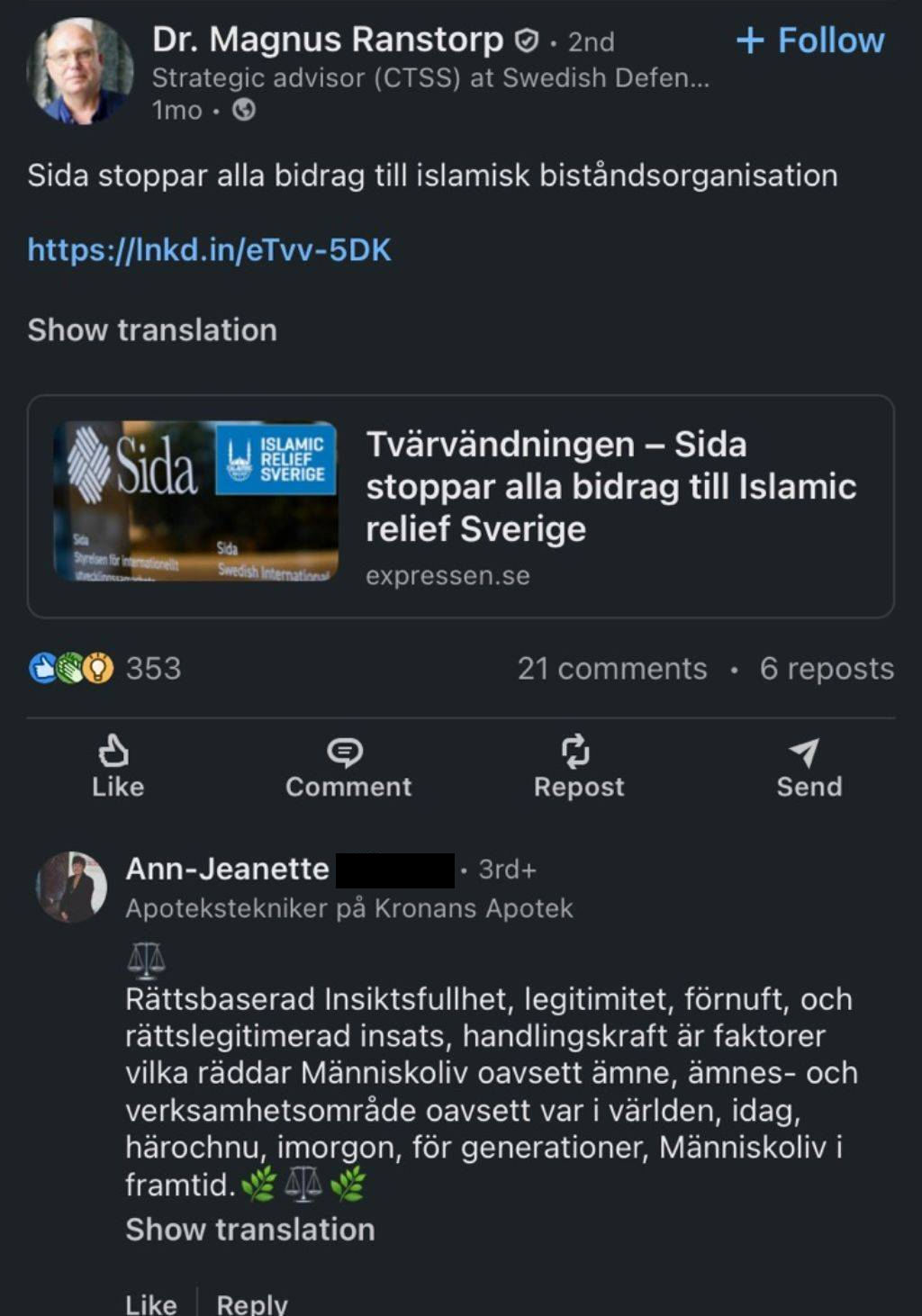Show translation of the main post

(x=151, y=330)
